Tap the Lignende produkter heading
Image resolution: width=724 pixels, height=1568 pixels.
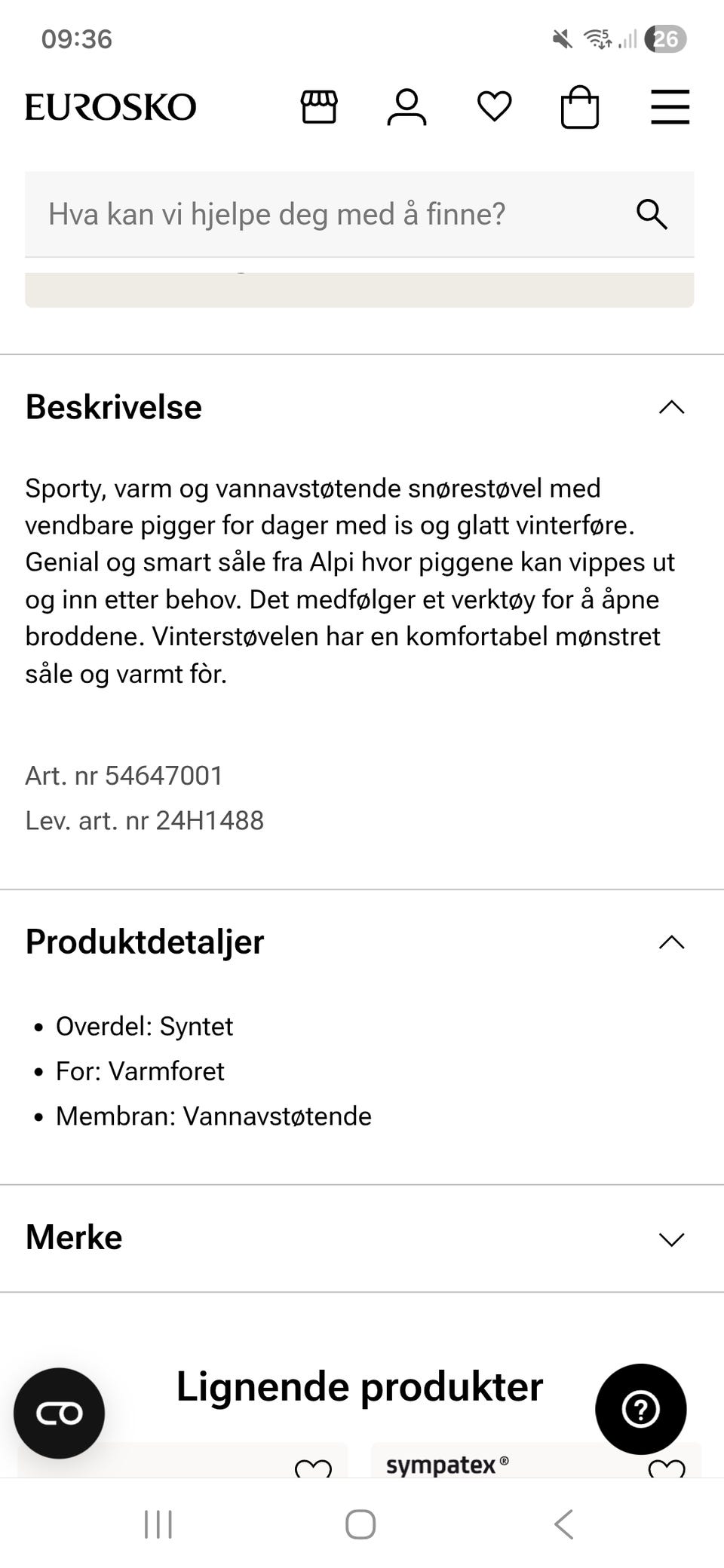360,1386
